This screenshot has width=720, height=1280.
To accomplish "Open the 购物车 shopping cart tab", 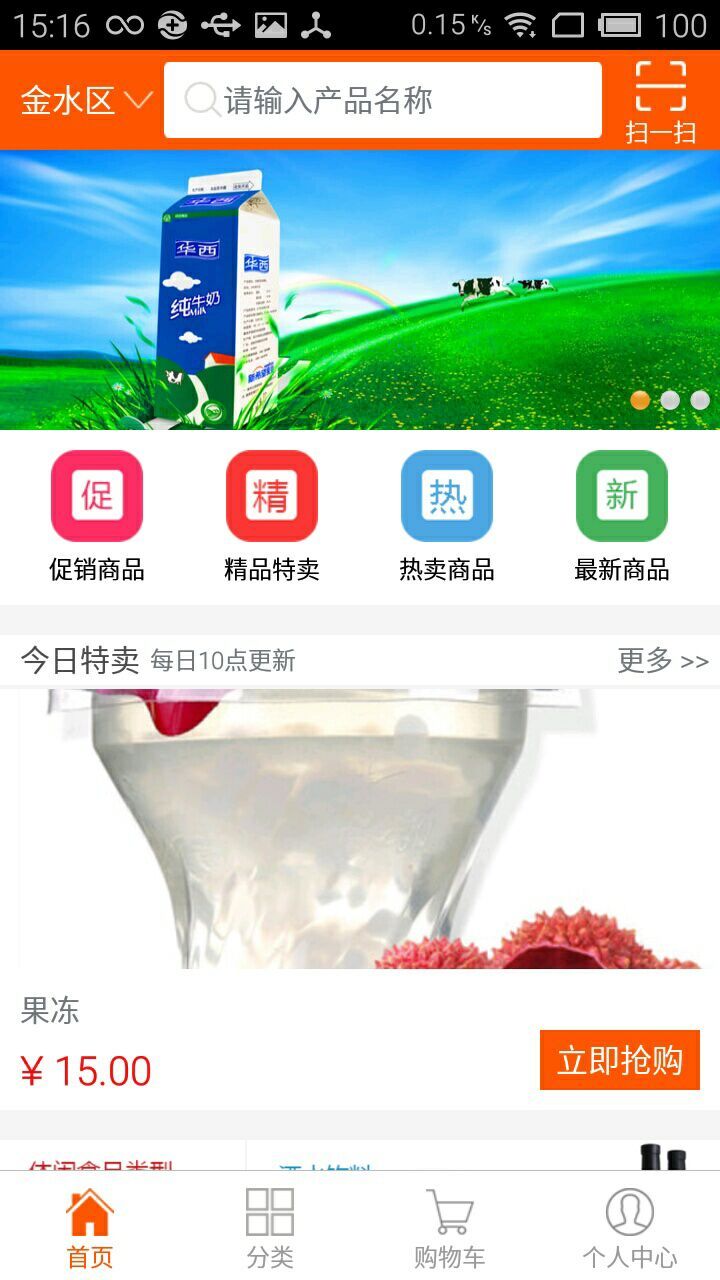I will (450, 1228).
